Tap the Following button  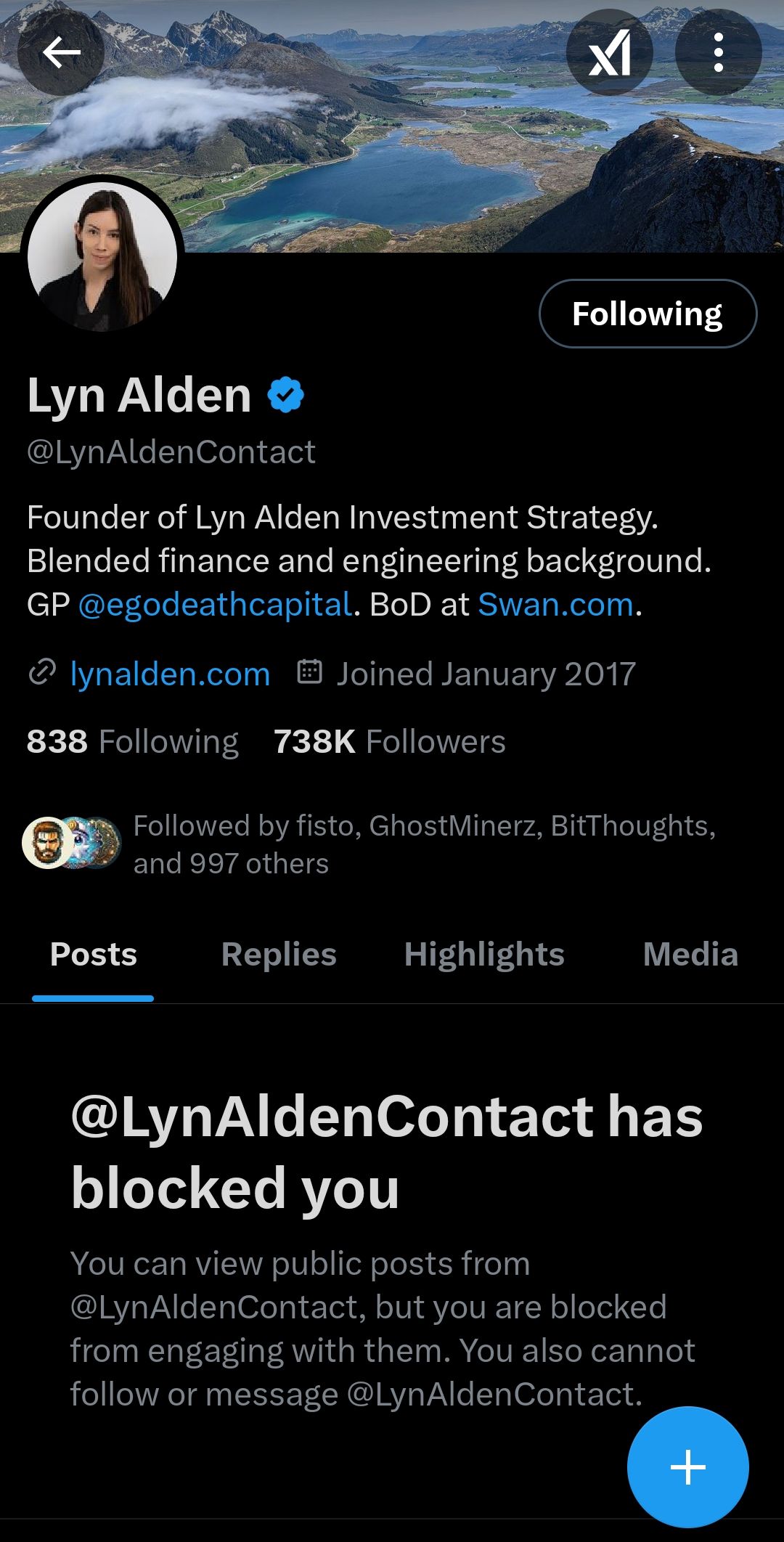point(648,314)
